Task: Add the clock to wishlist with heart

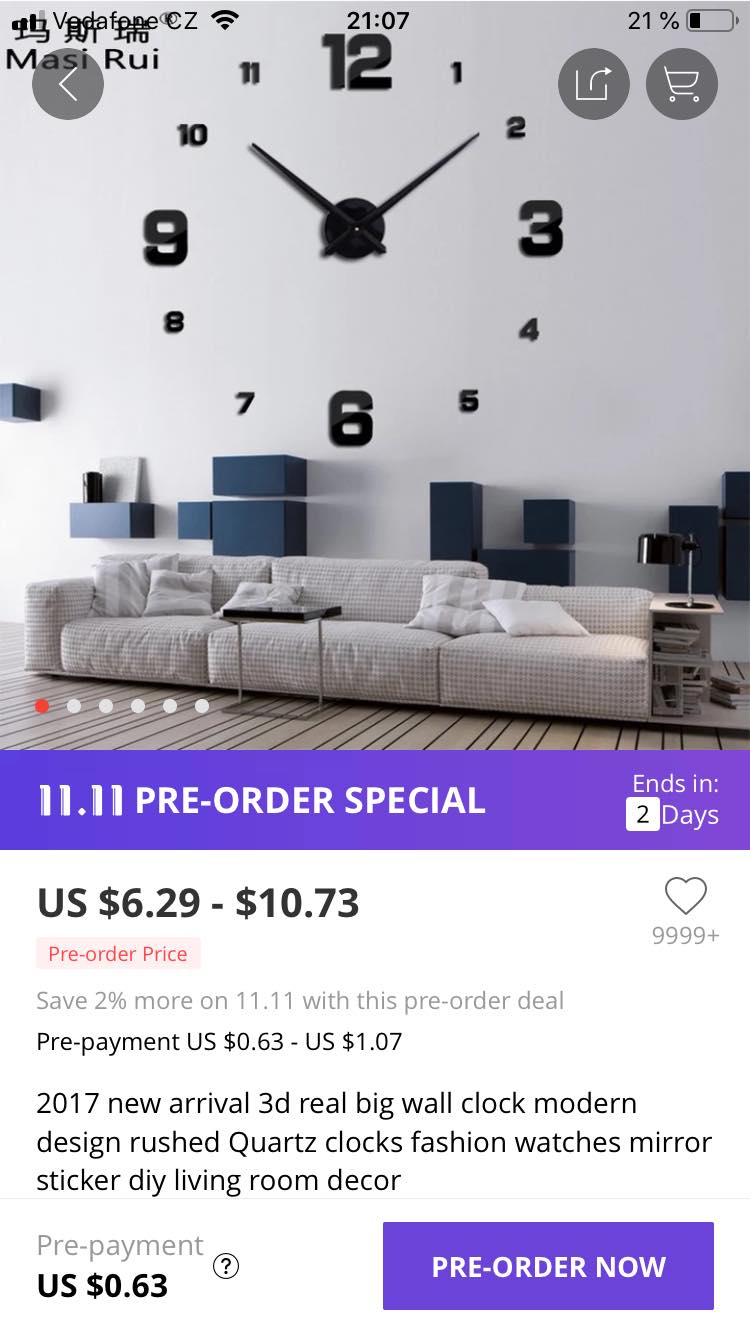Action: click(685, 896)
